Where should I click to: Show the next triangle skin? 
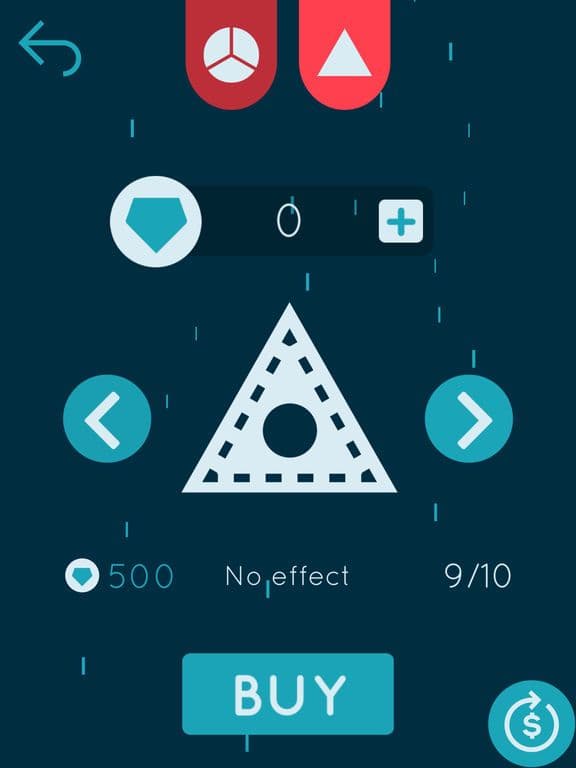point(469,419)
